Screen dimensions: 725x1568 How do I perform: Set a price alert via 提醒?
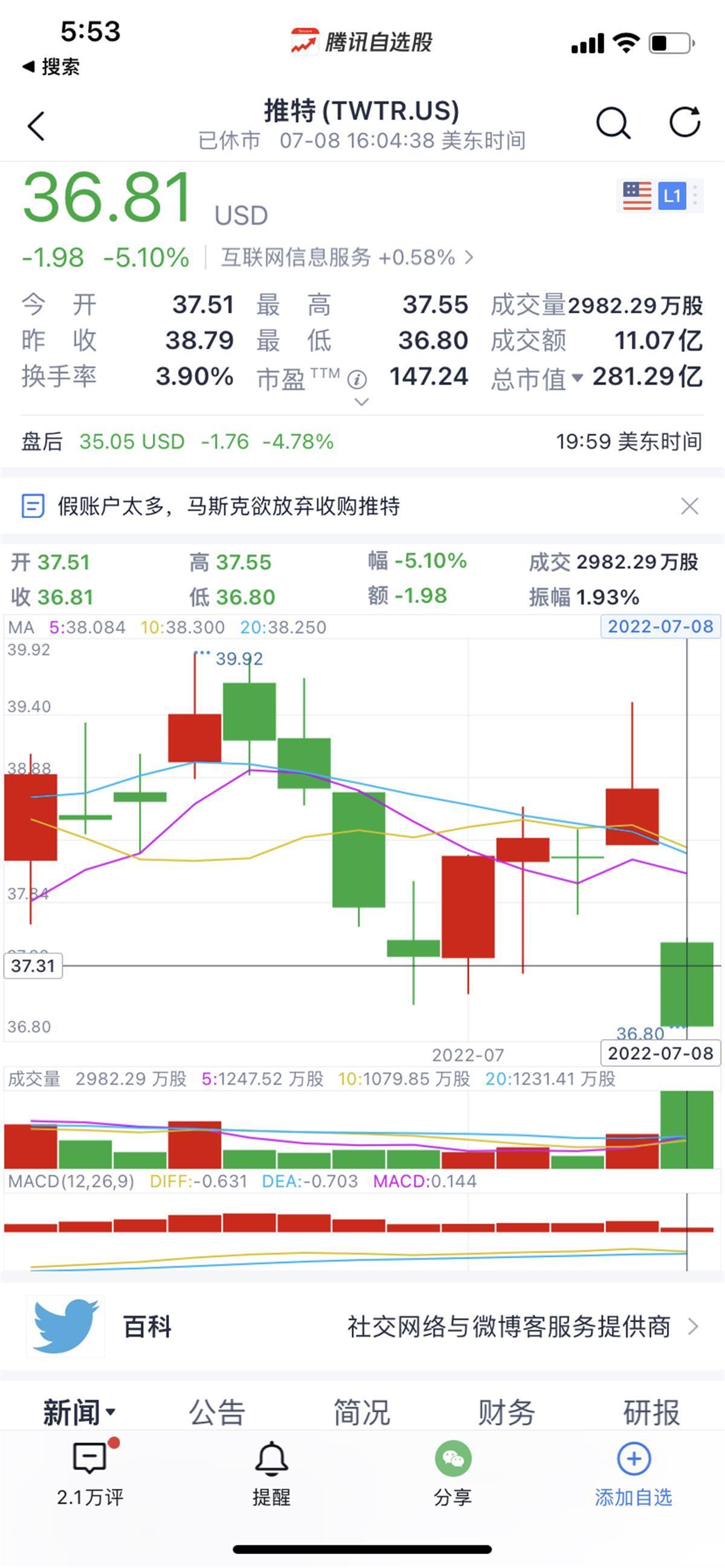(271, 1473)
